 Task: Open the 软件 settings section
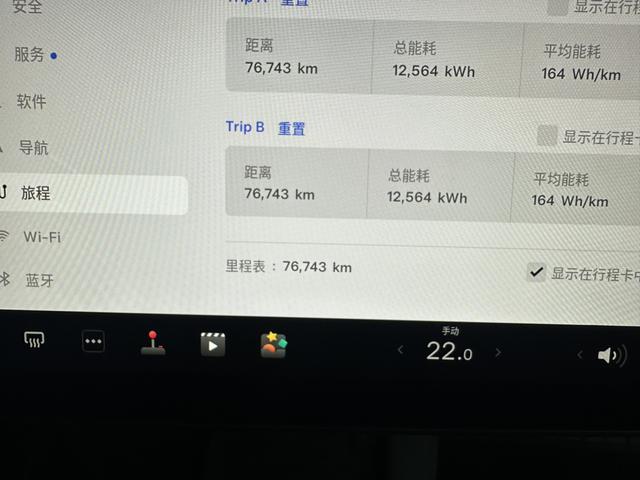(31, 102)
